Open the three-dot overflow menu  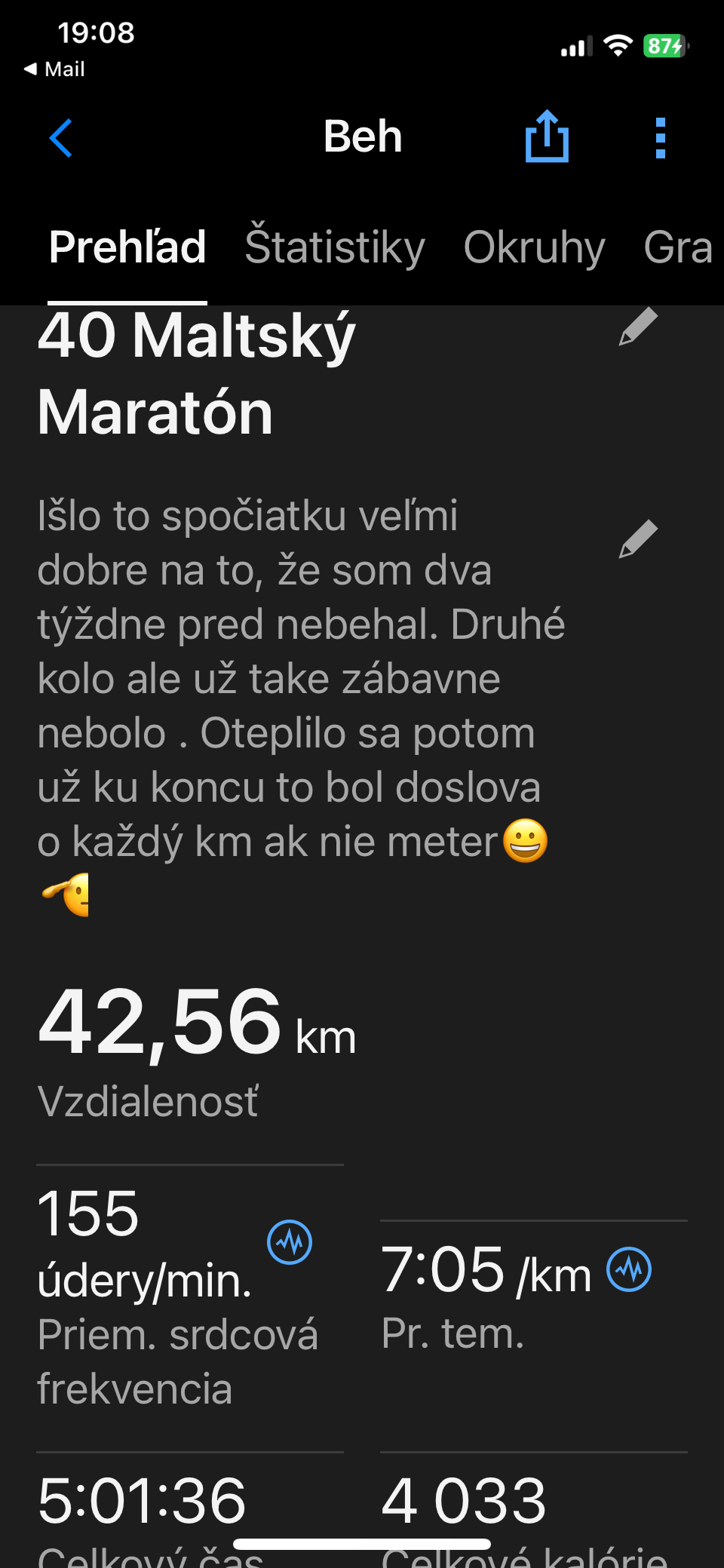[661, 138]
